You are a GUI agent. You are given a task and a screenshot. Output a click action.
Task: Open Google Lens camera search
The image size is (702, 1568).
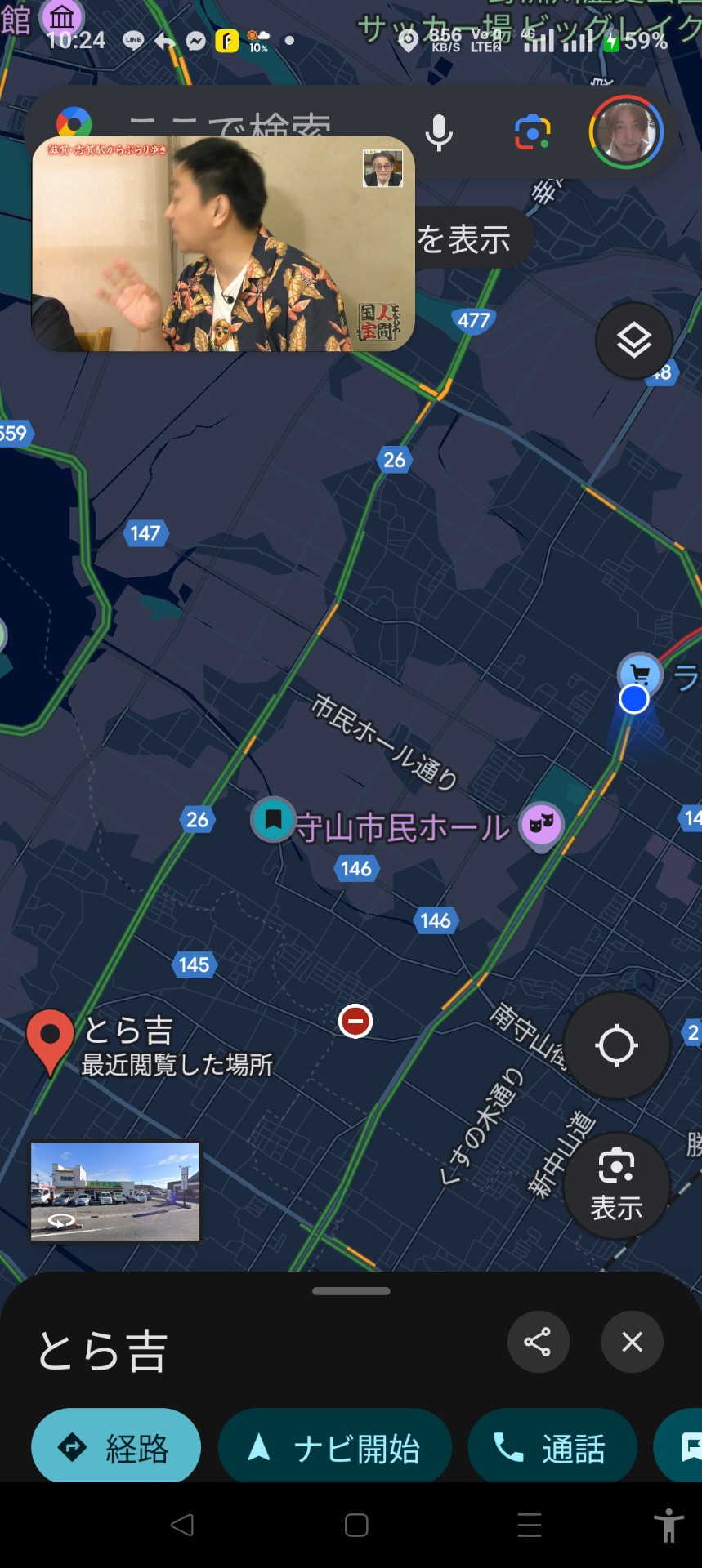pyautogui.click(x=532, y=132)
